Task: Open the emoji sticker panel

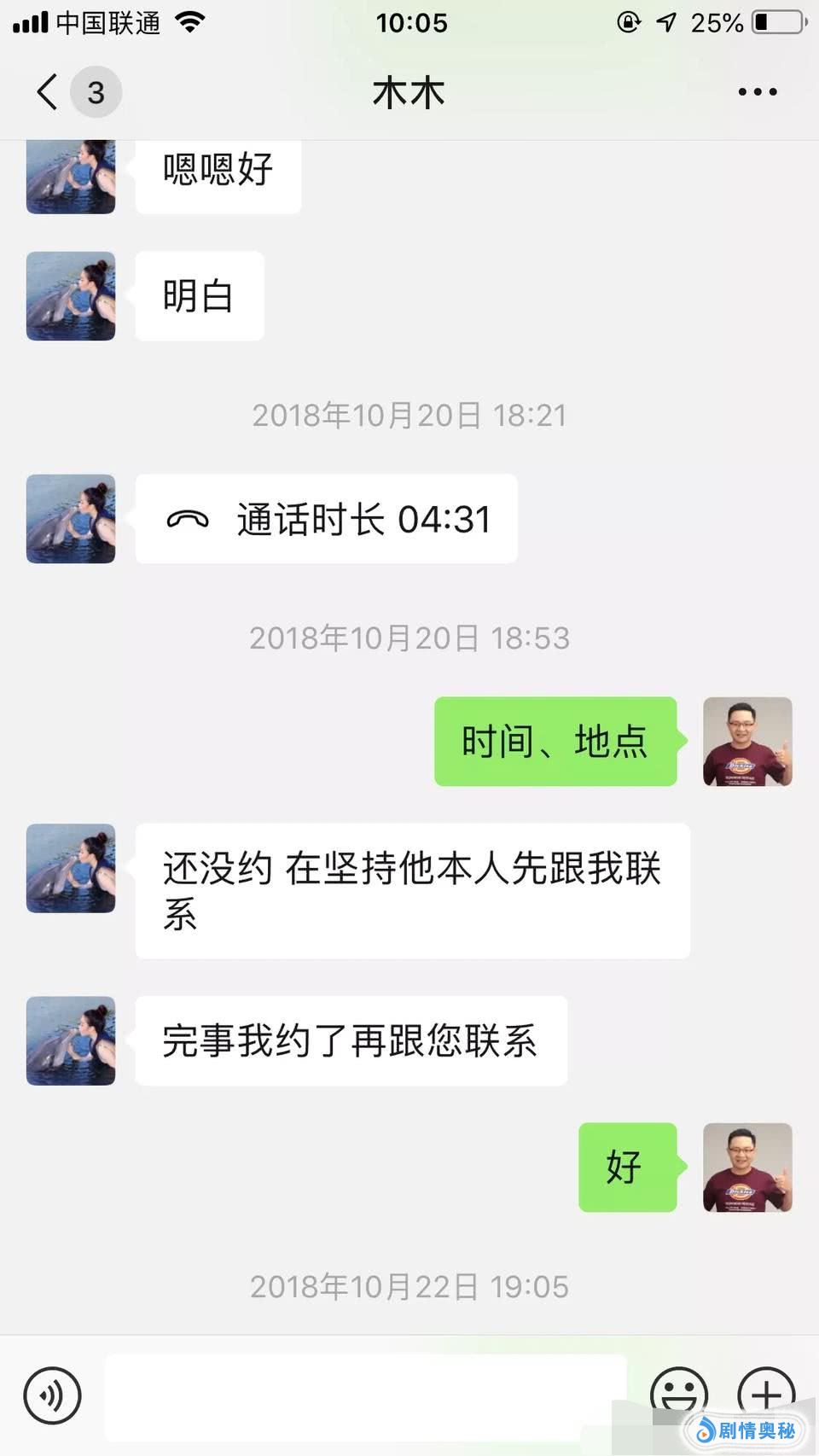Action: click(679, 1395)
